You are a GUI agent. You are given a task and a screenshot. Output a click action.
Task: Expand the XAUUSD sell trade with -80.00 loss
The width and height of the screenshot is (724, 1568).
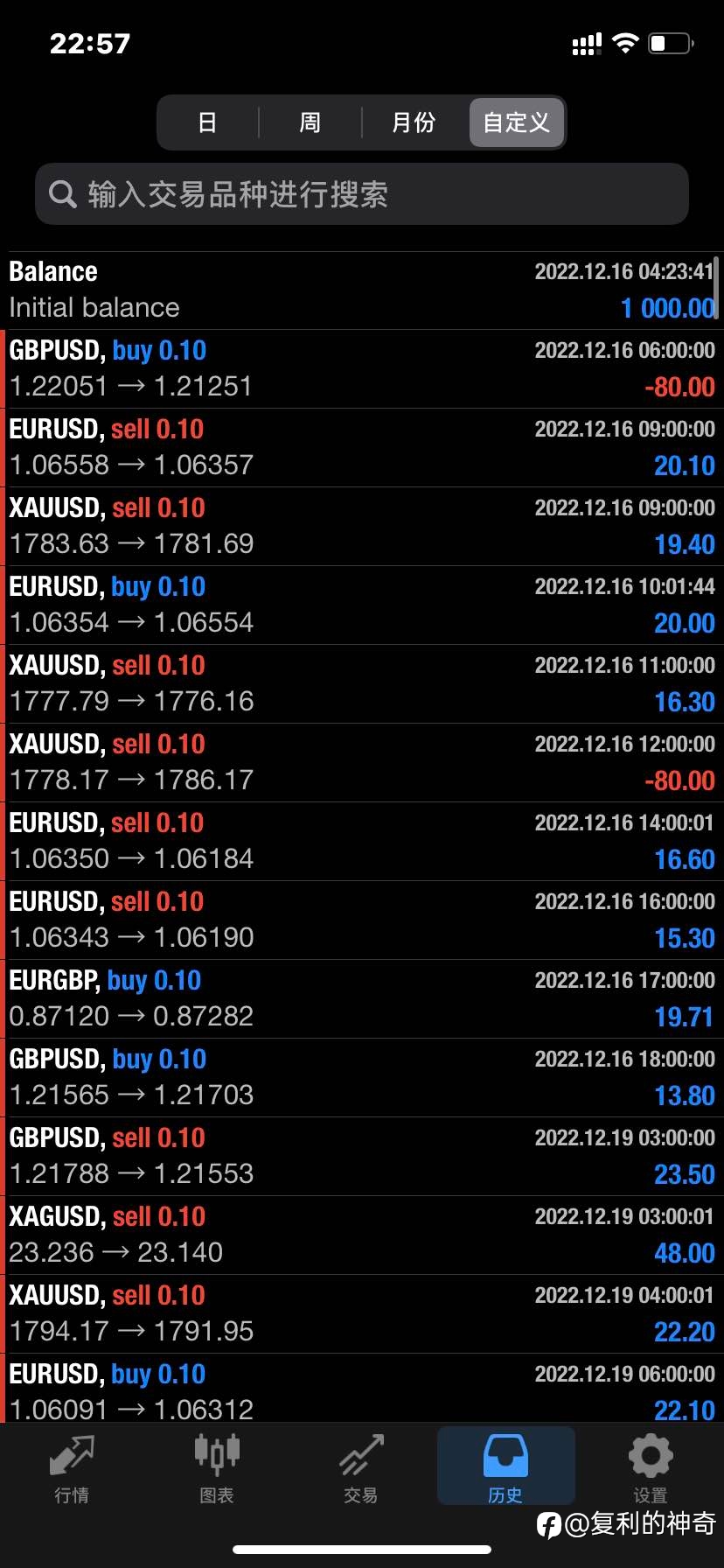pos(362,763)
